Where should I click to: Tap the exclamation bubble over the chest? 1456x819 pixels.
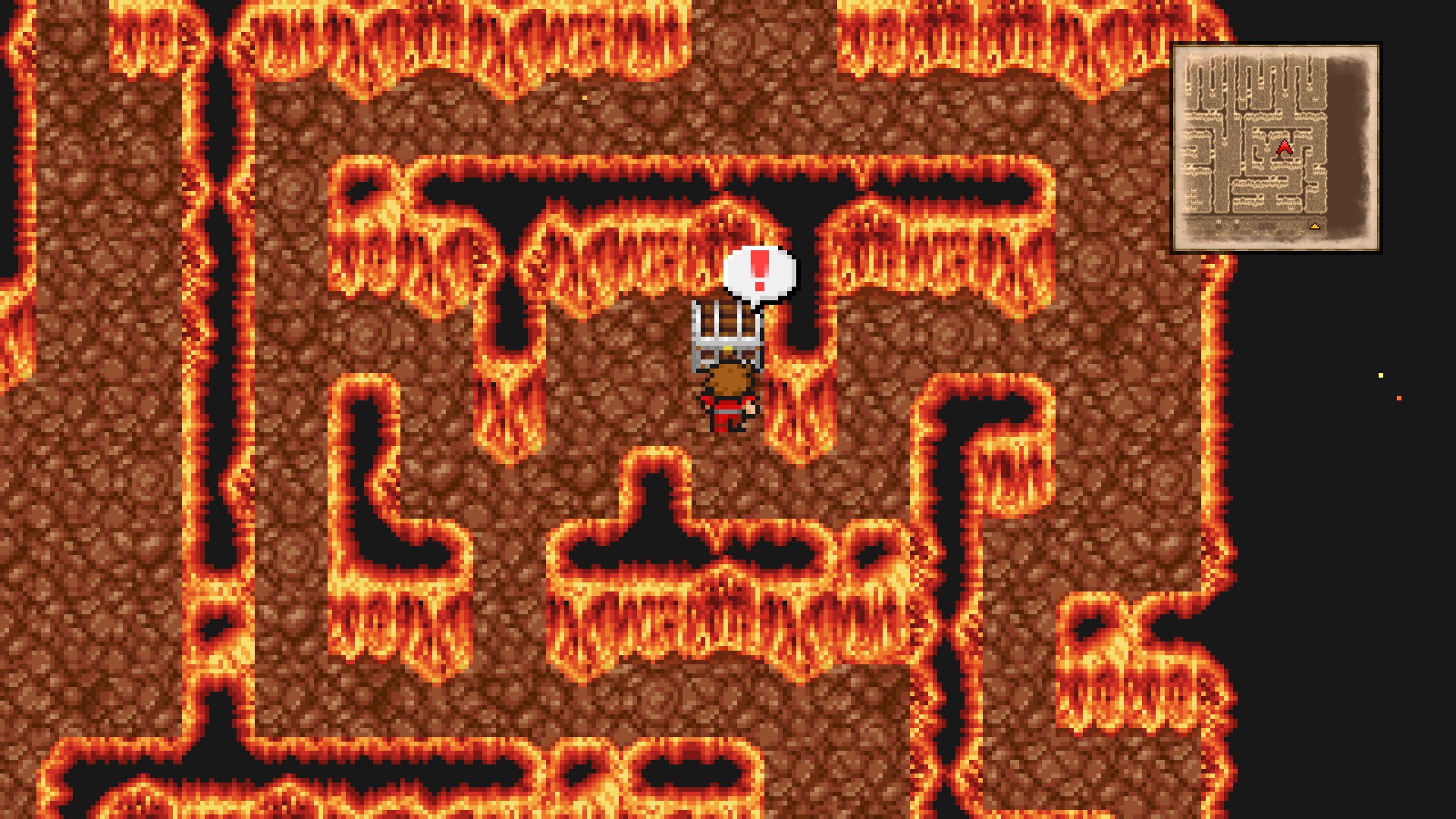[x=759, y=273]
